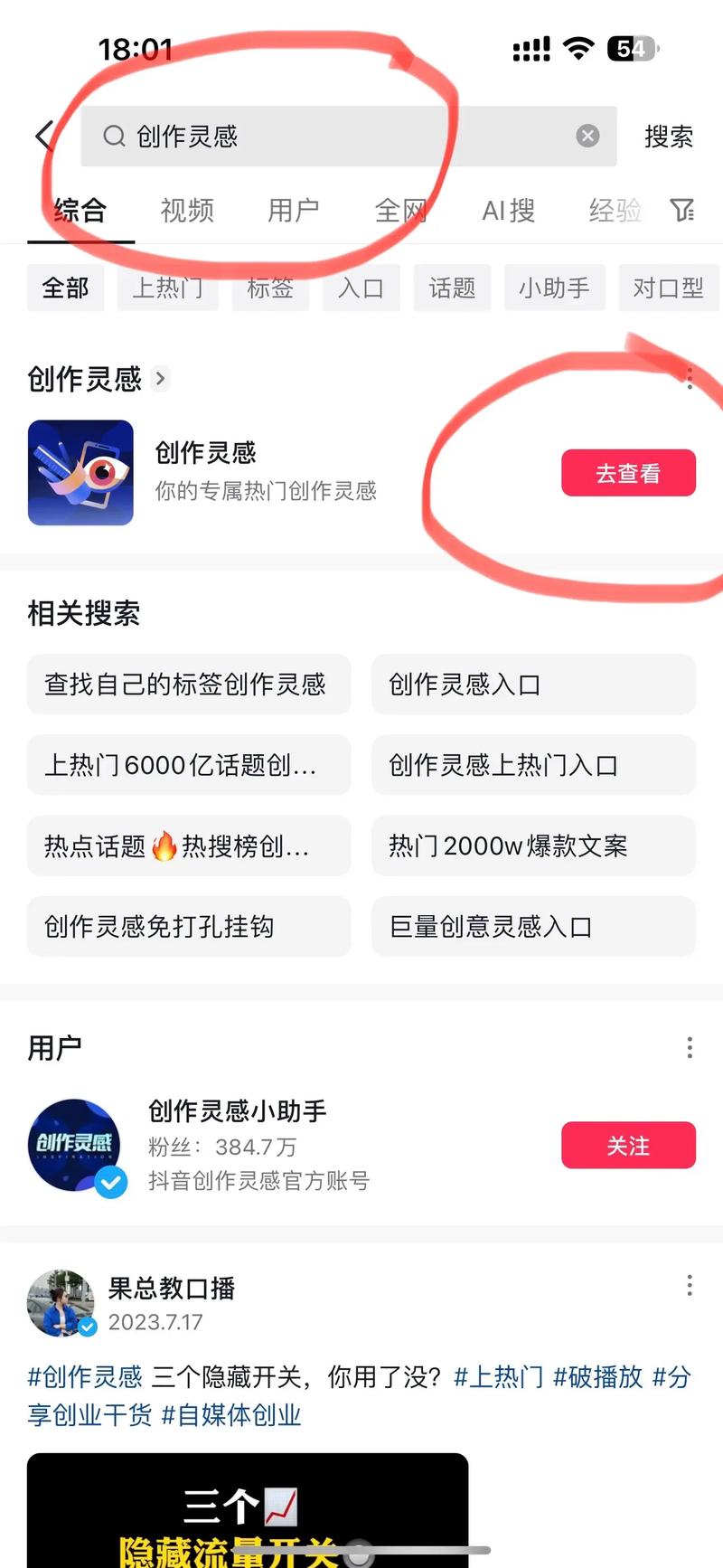Switch to the 视频 tab
The width and height of the screenshot is (723, 1568).
(x=186, y=210)
